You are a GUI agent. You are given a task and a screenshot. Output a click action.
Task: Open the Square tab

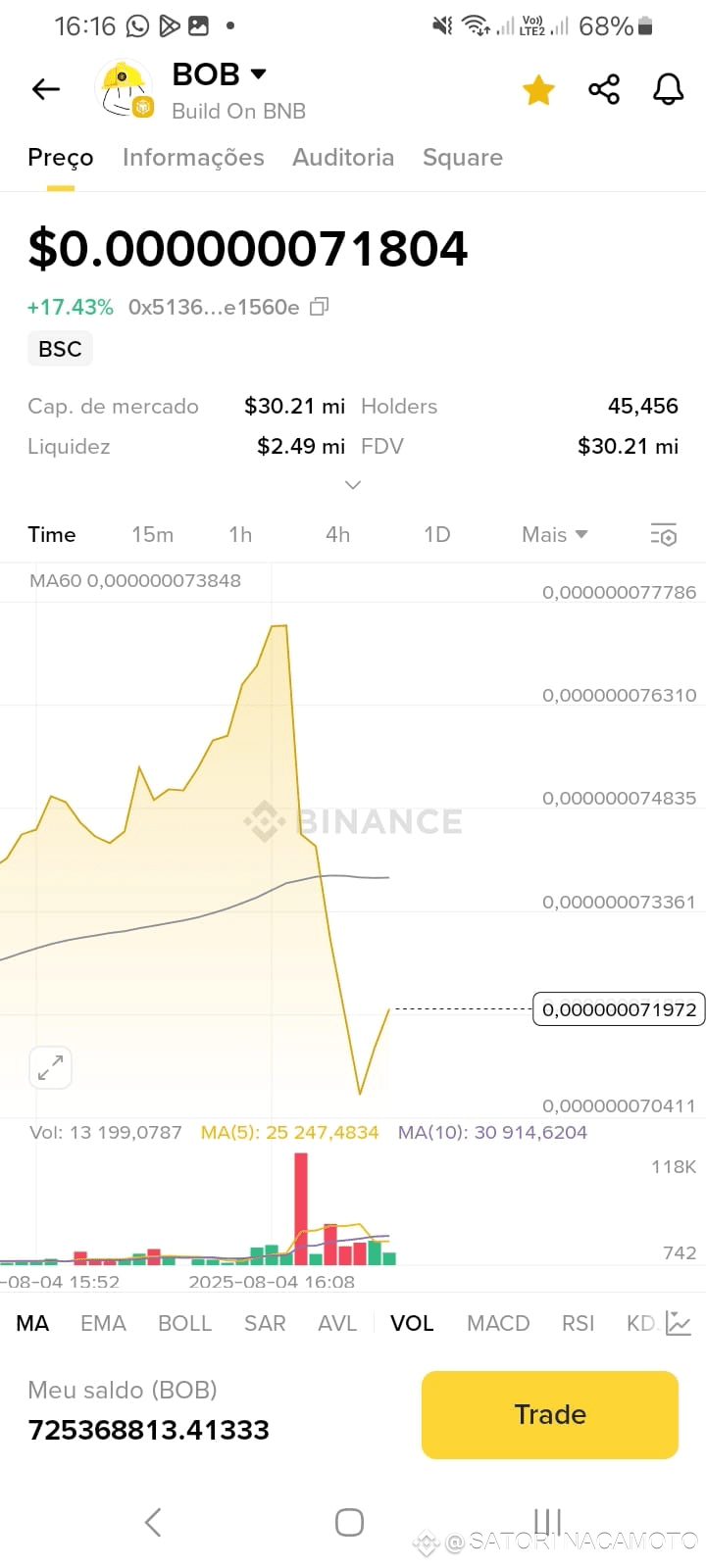tap(462, 158)
